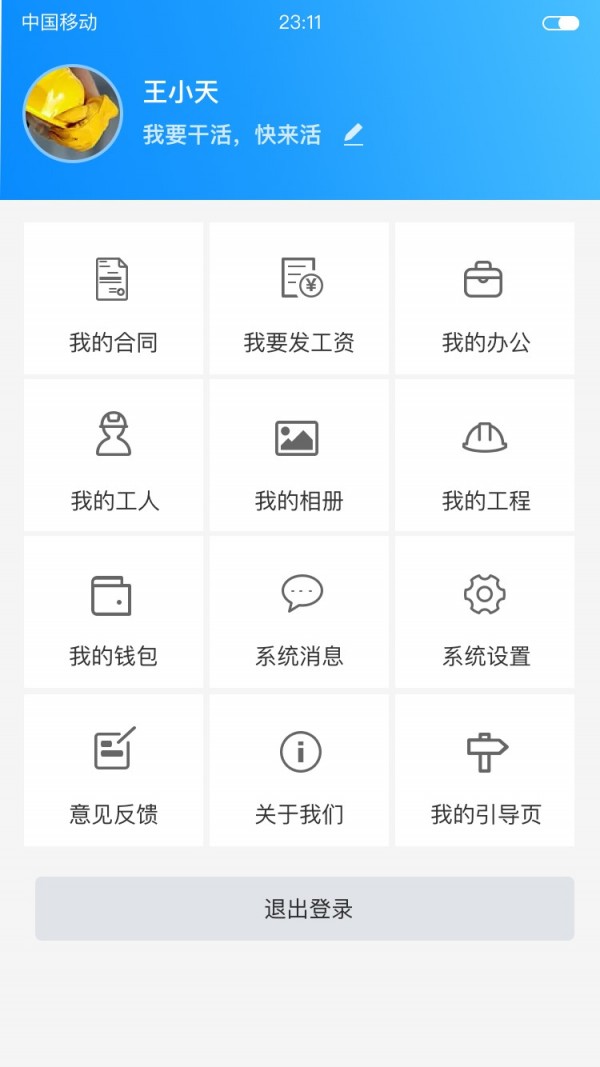Viewport: 600px width, 1067px height.
Task: Open 我的合同 contracts tile
Action: (x=113, y=299)
